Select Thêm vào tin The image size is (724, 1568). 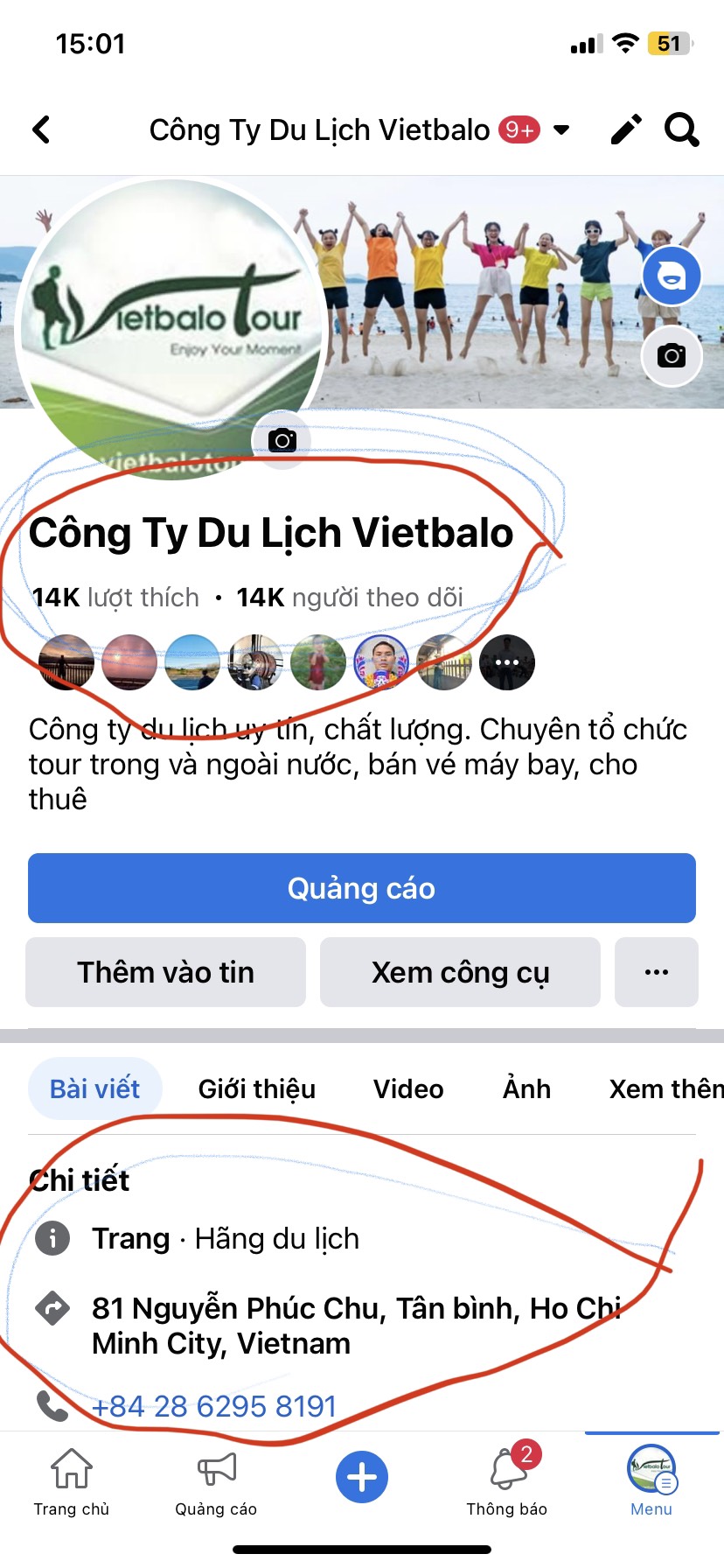[166, 972]
